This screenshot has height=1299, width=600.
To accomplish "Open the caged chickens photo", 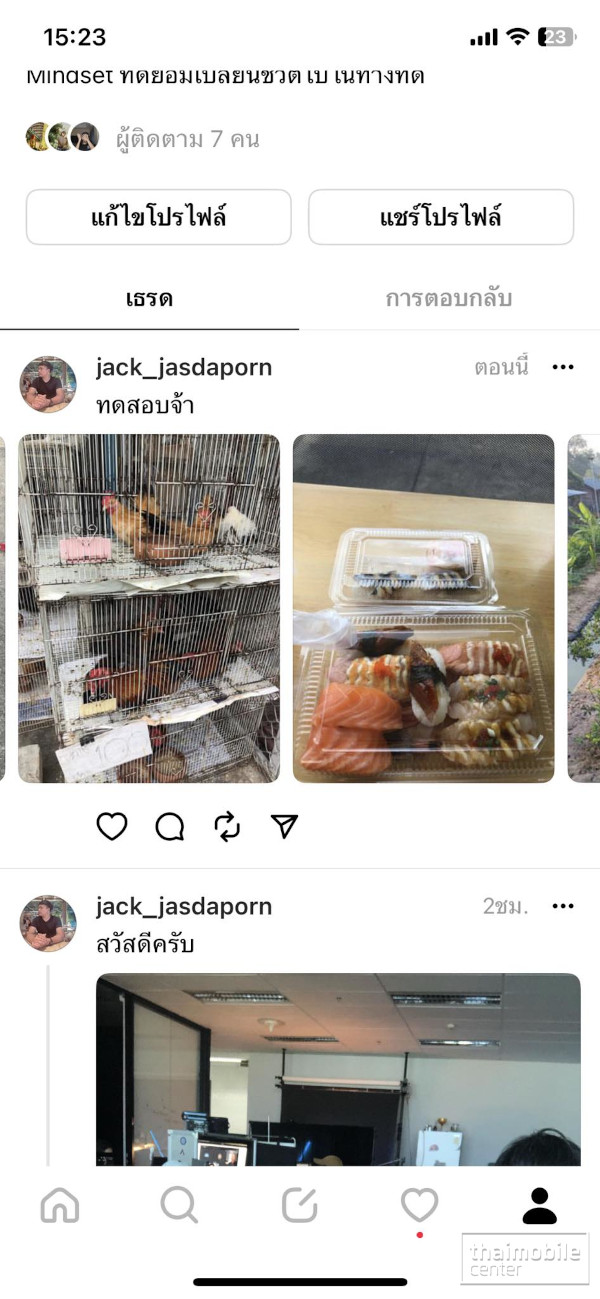I will (x=149, y=608).
